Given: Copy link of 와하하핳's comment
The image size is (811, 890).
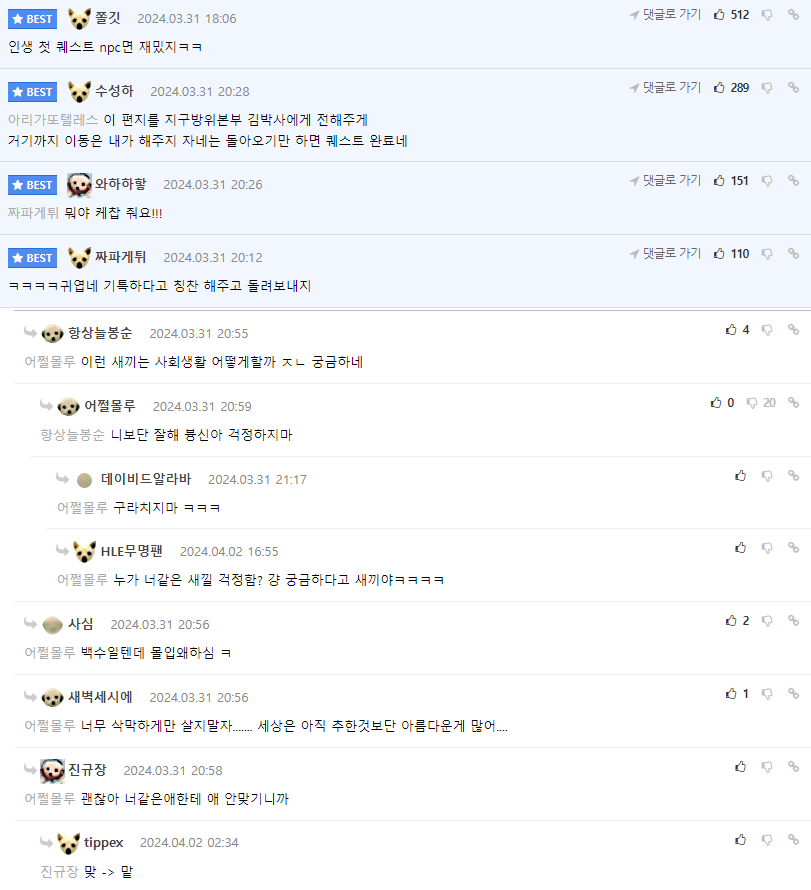Looking at the screenshot, I should pos(793,181).
